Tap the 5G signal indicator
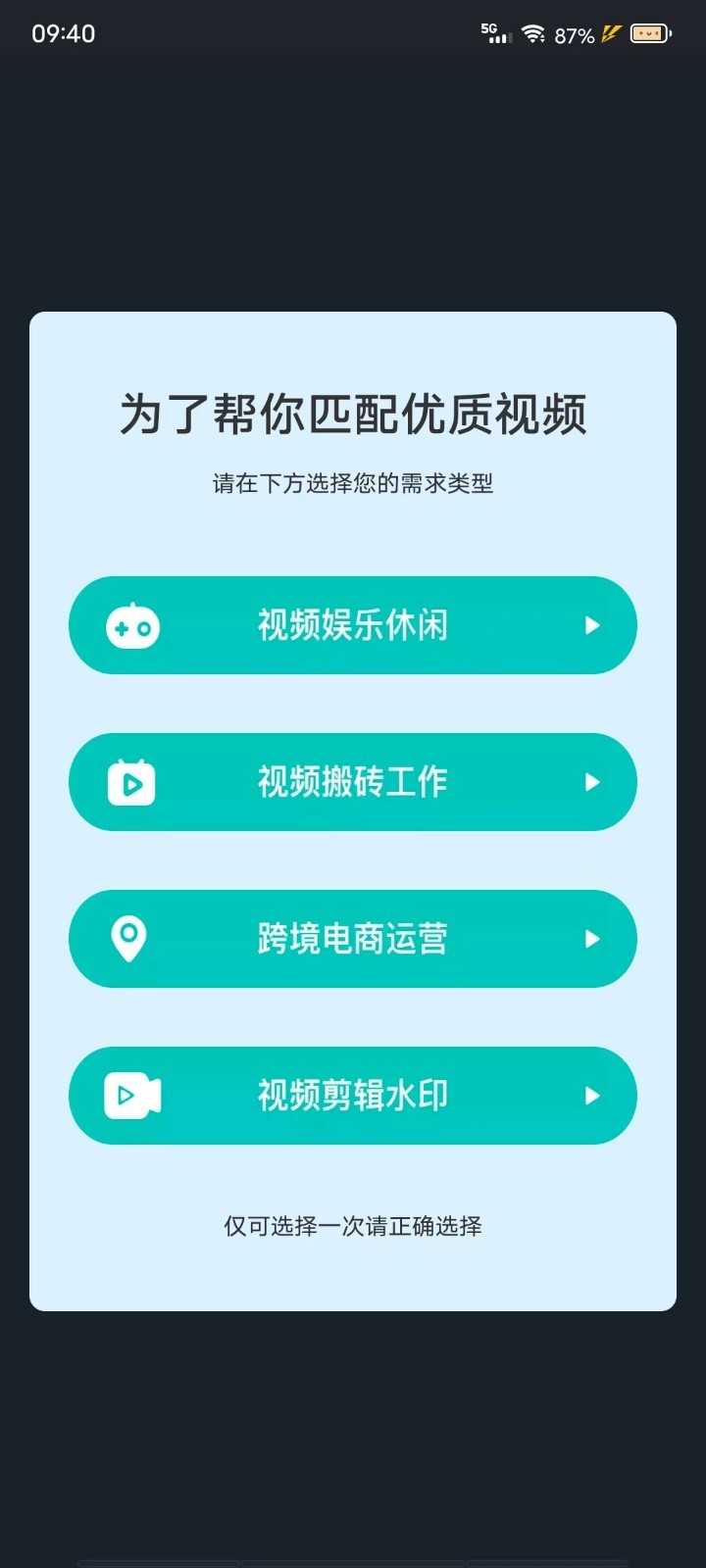Screen dimensions: 706x1568 494,32
